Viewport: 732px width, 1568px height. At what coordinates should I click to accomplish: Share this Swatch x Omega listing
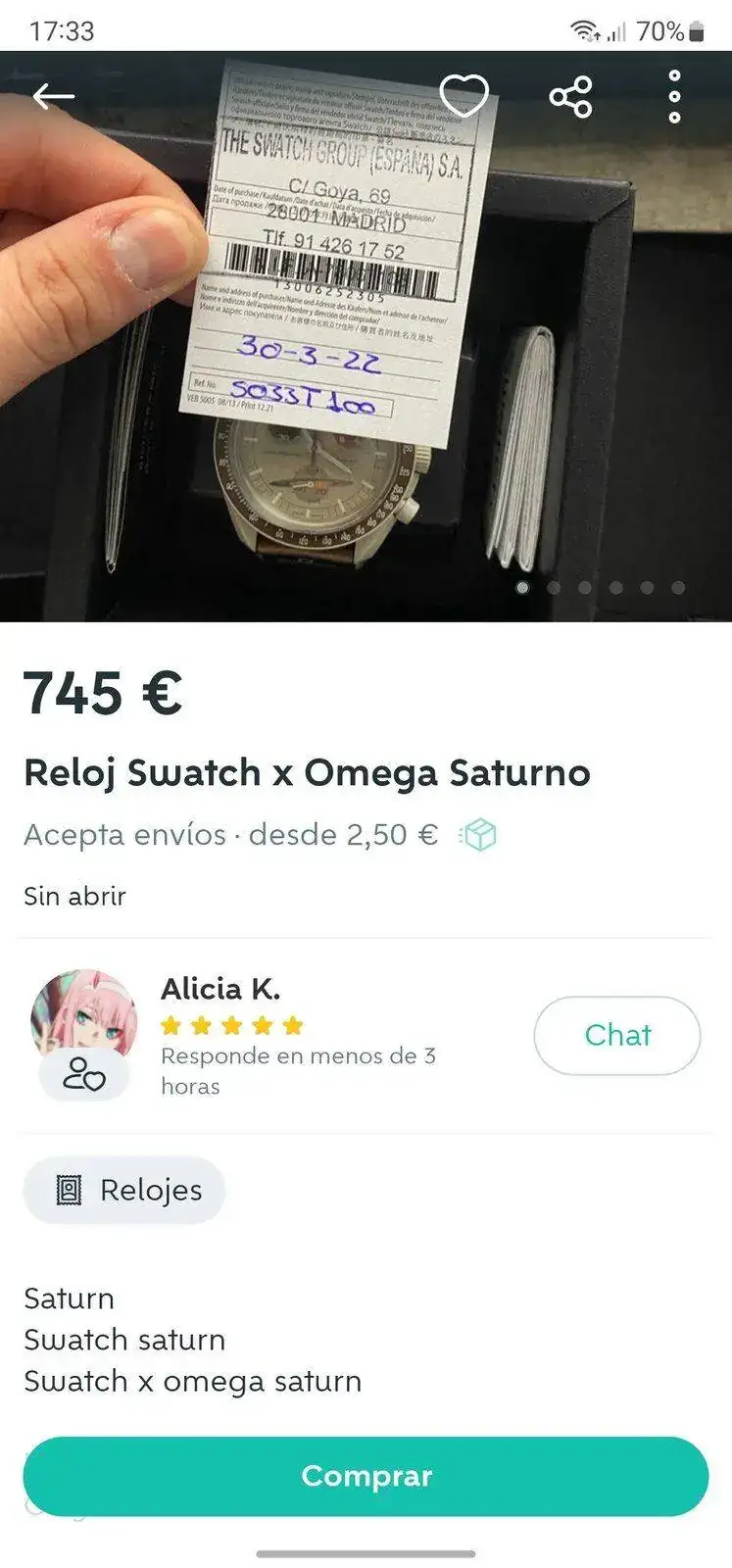coord(570,96)
